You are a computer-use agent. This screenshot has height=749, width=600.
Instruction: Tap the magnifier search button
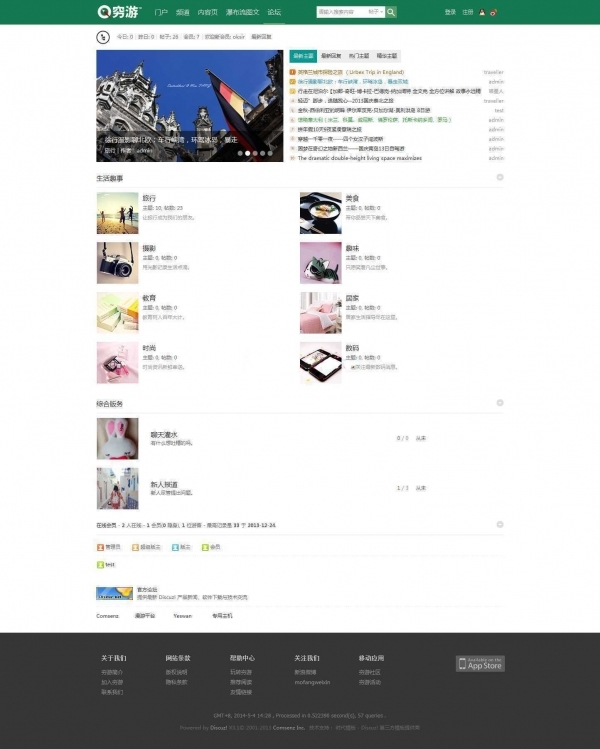tap(391, 12)
